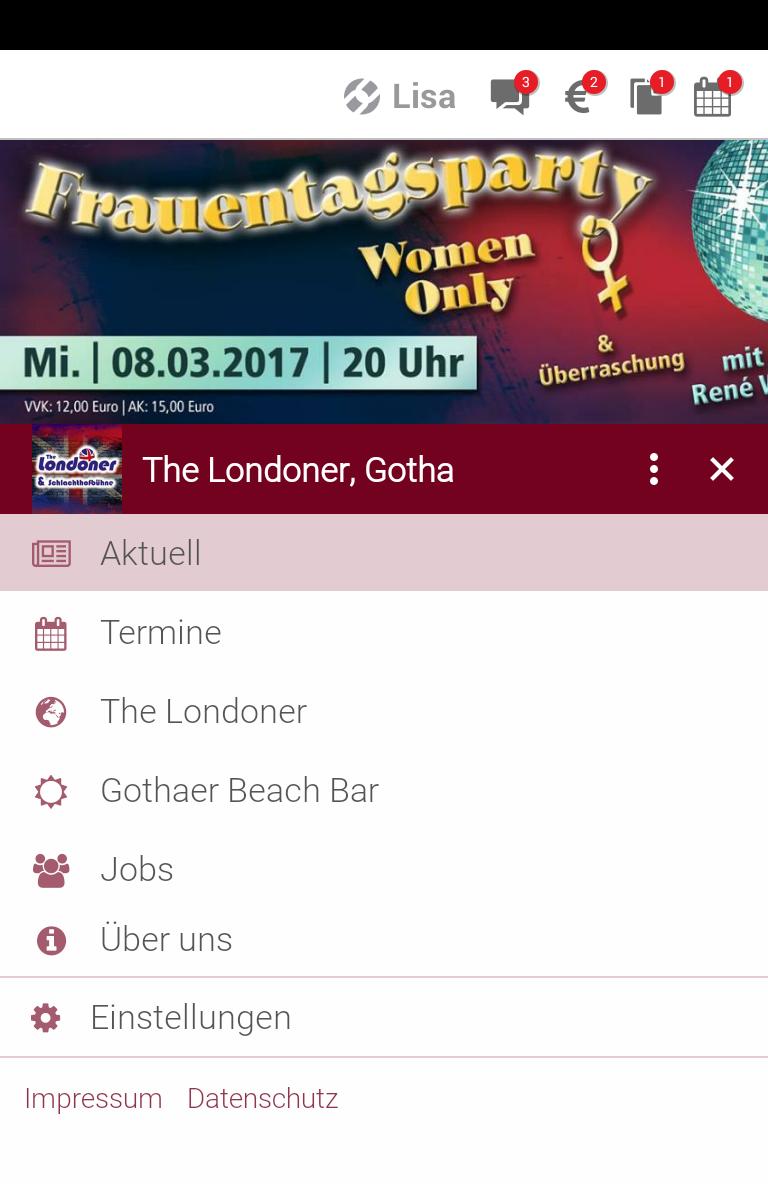This screenshot has width=768, height=1184.
Task: Open the Datenschutz link
Action: point(262,1098)
